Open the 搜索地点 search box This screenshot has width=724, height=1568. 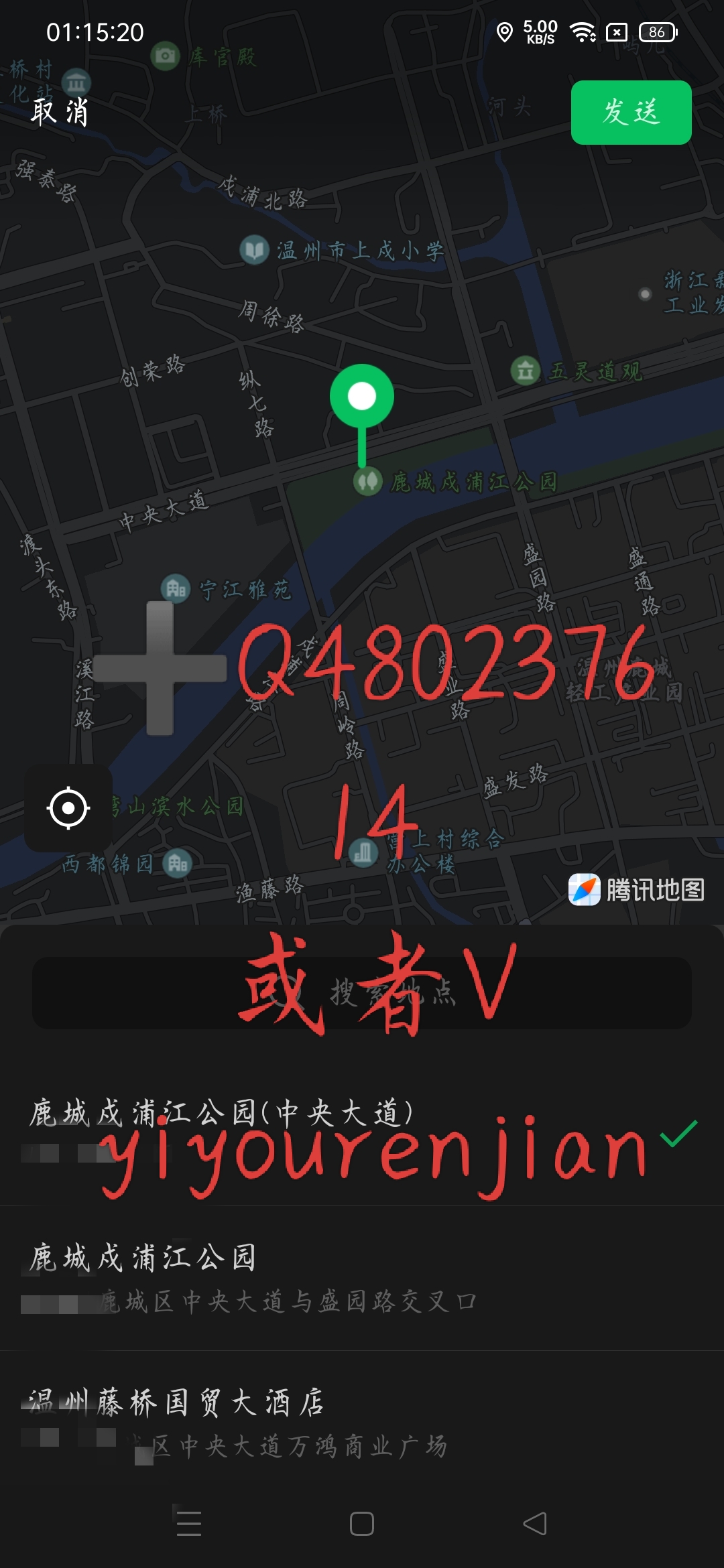click(x=362, y=993)
